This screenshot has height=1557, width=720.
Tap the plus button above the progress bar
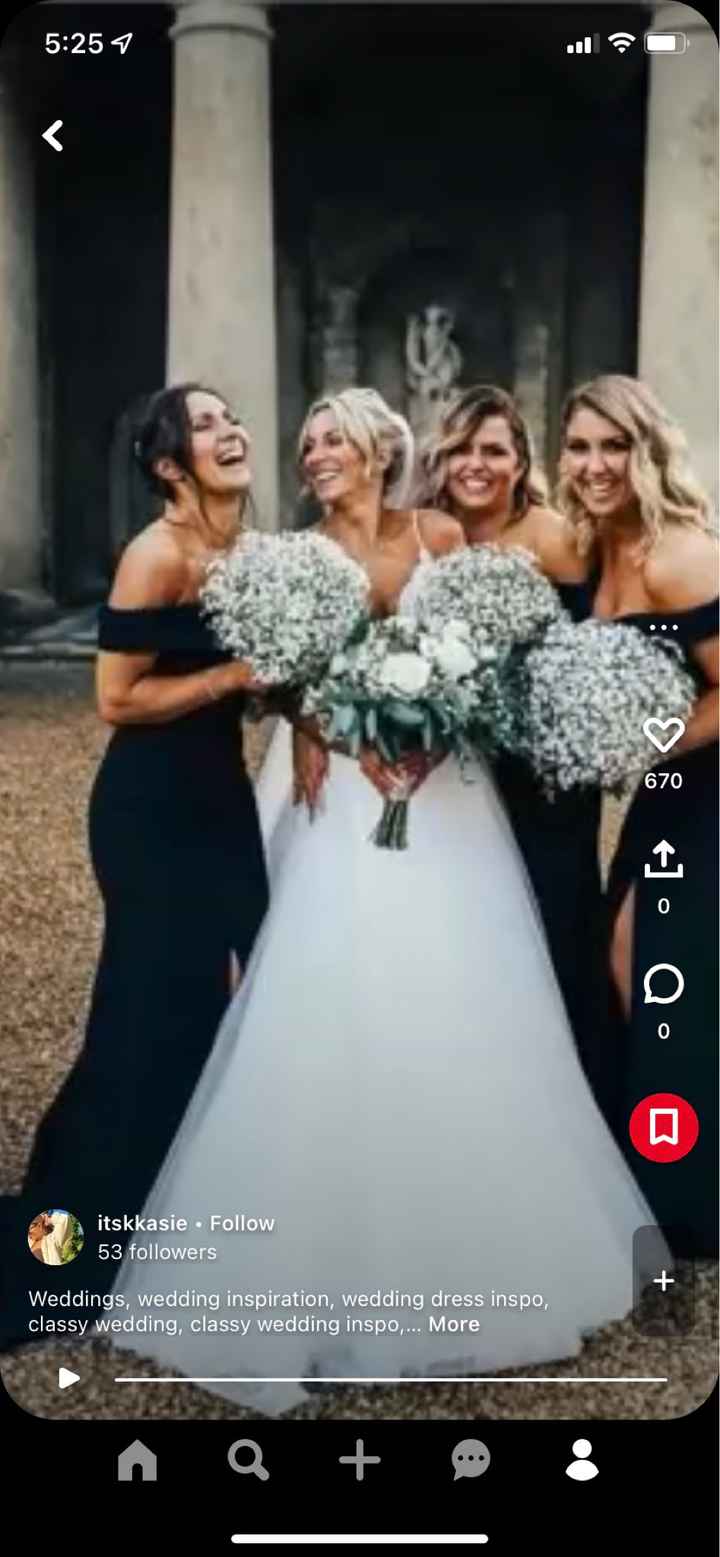tap(665, 1281)
